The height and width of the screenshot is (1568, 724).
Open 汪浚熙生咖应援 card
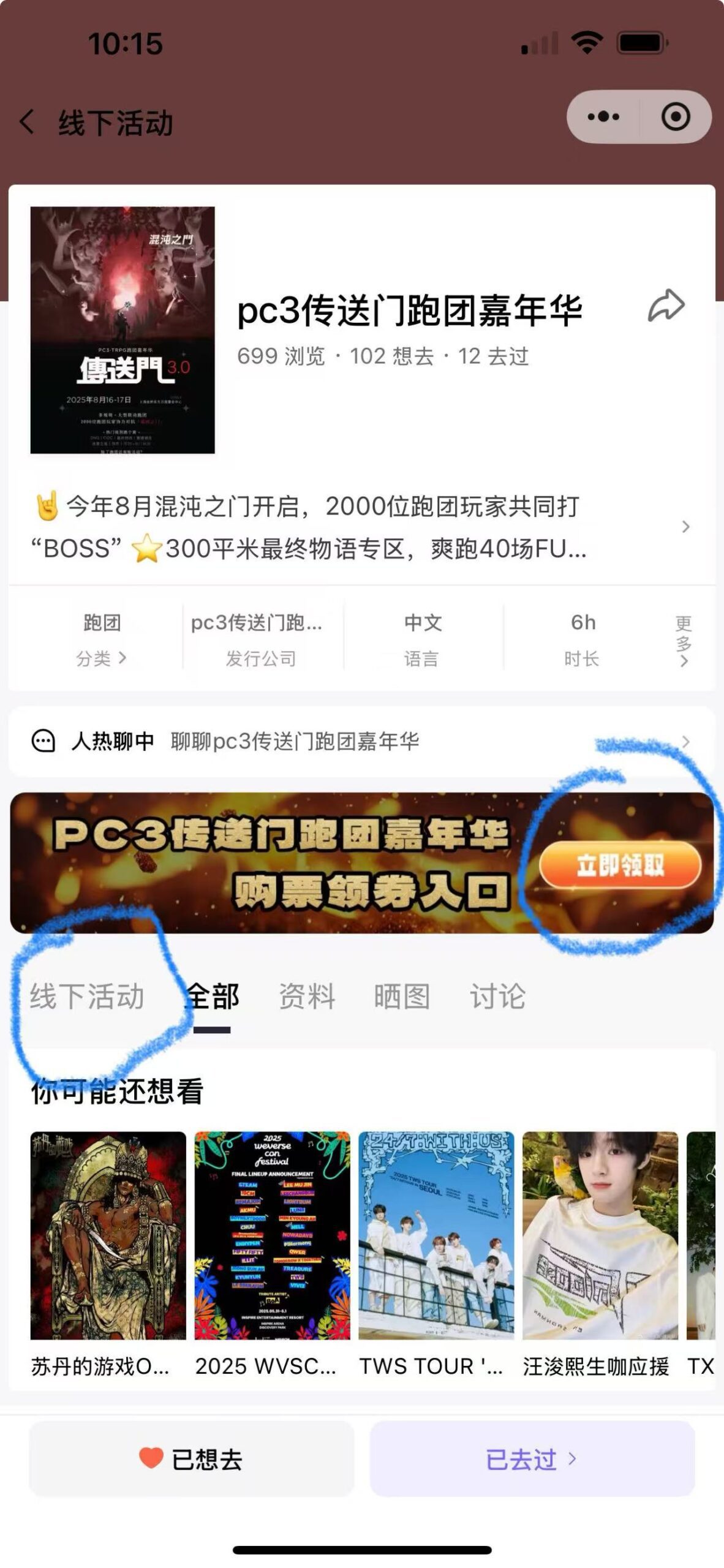[600, 1254]
